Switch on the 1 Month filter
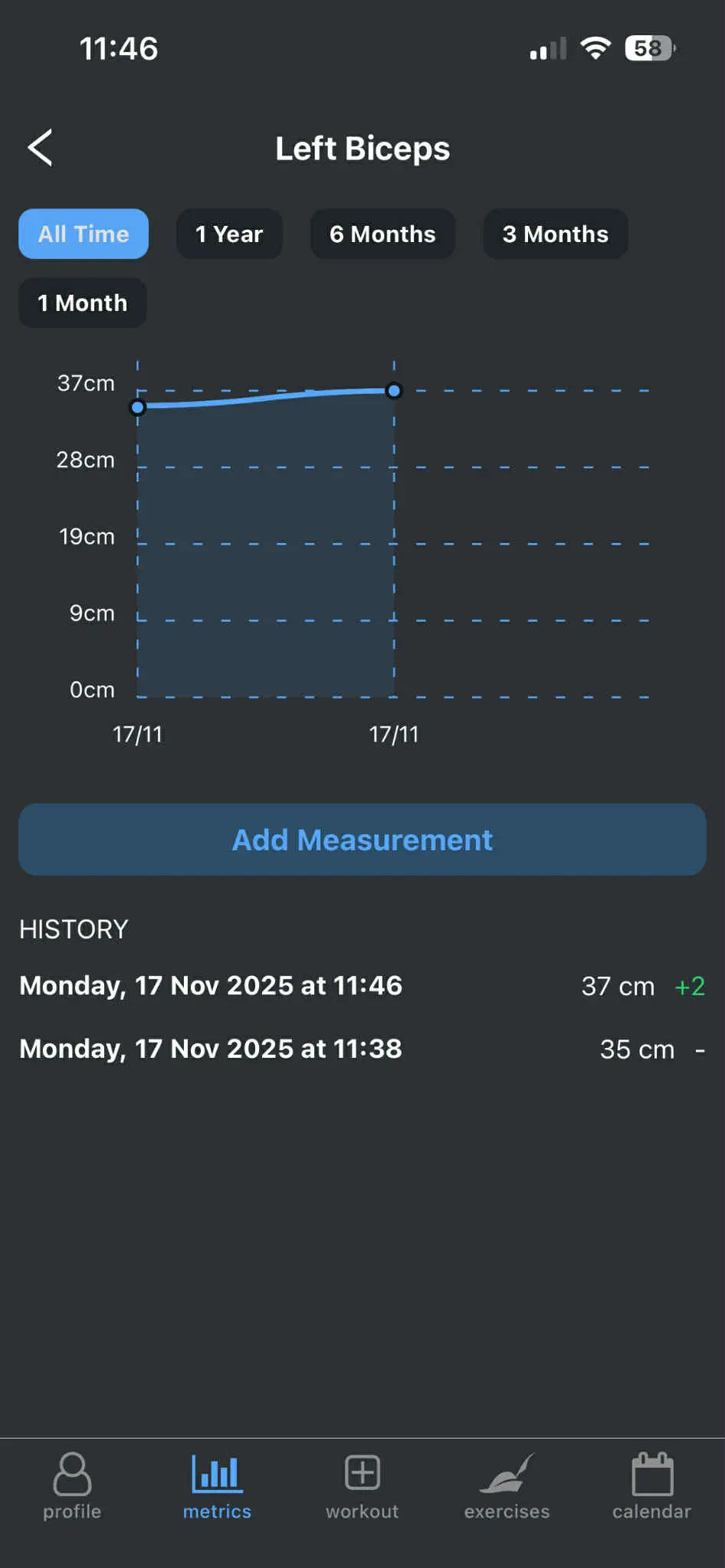Viewport: 725px width, 1568px height. click(x=82, y=303)
